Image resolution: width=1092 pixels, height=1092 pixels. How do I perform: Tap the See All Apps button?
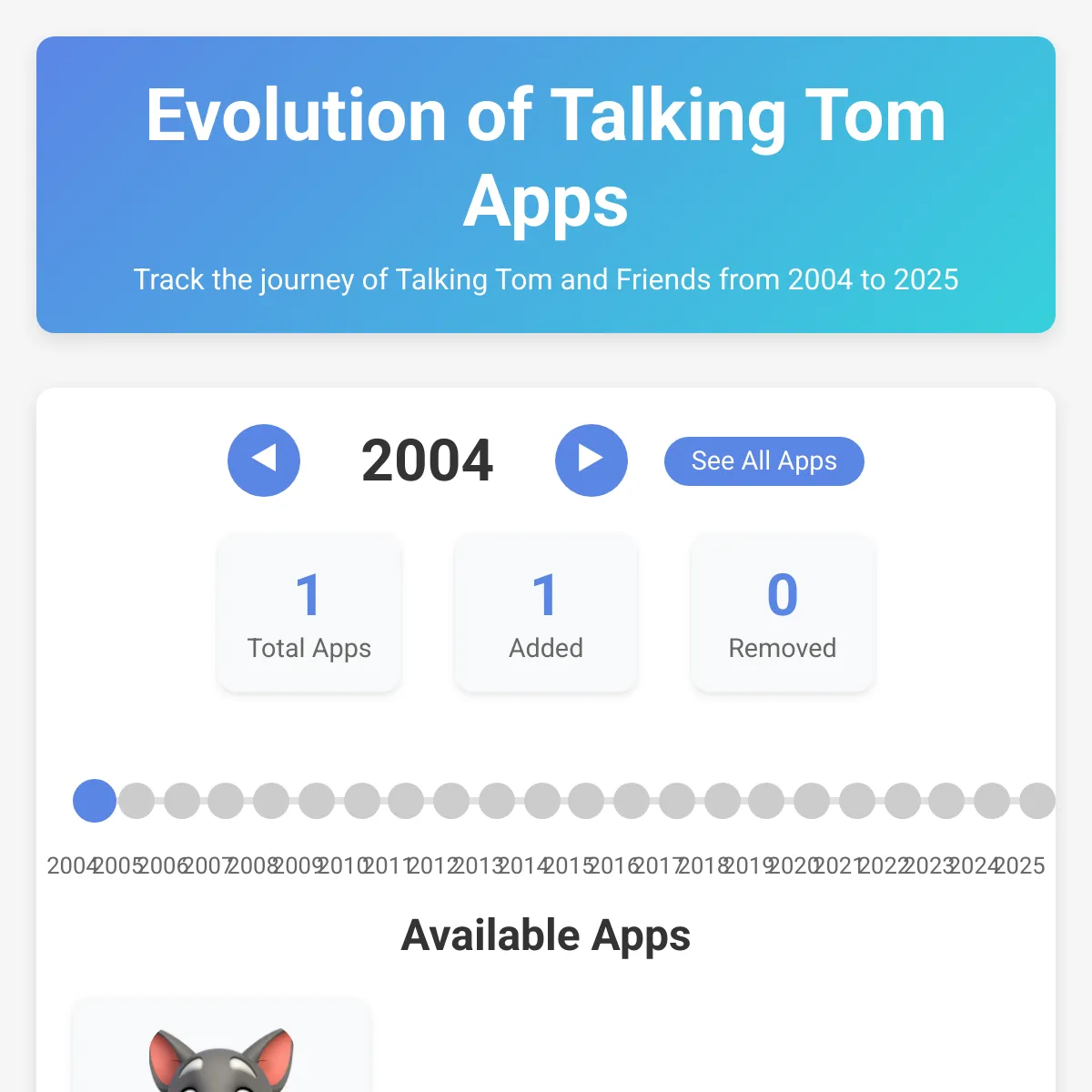[x=763, y=461]
